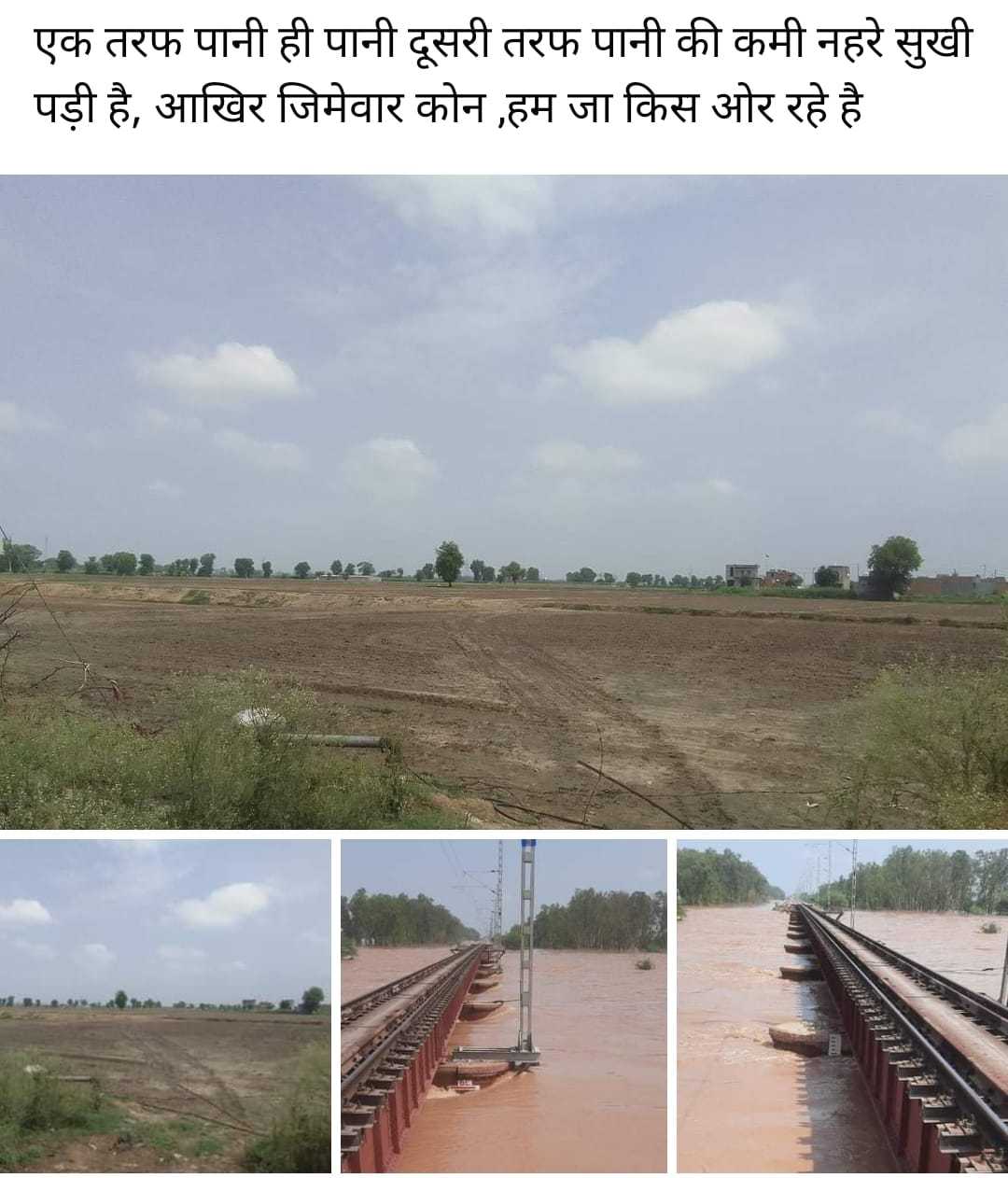Open the flooded railway photo with signal pole
The height and width of the screenshot is (1178, 1008).
coord(504,1005)
